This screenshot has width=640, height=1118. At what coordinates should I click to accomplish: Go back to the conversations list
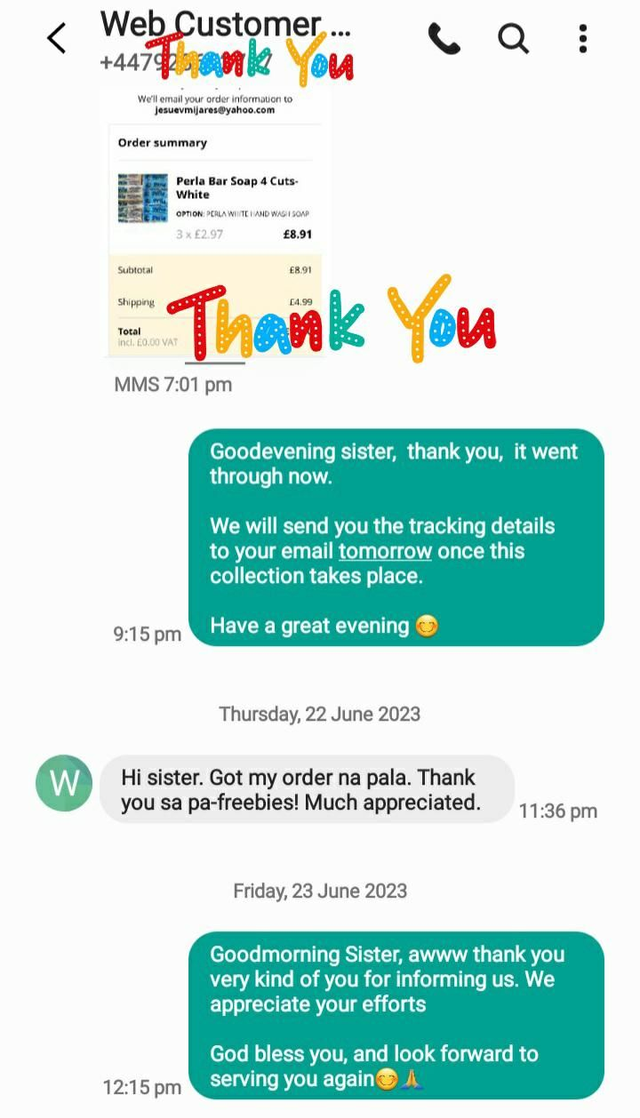[x=57, y=39]
